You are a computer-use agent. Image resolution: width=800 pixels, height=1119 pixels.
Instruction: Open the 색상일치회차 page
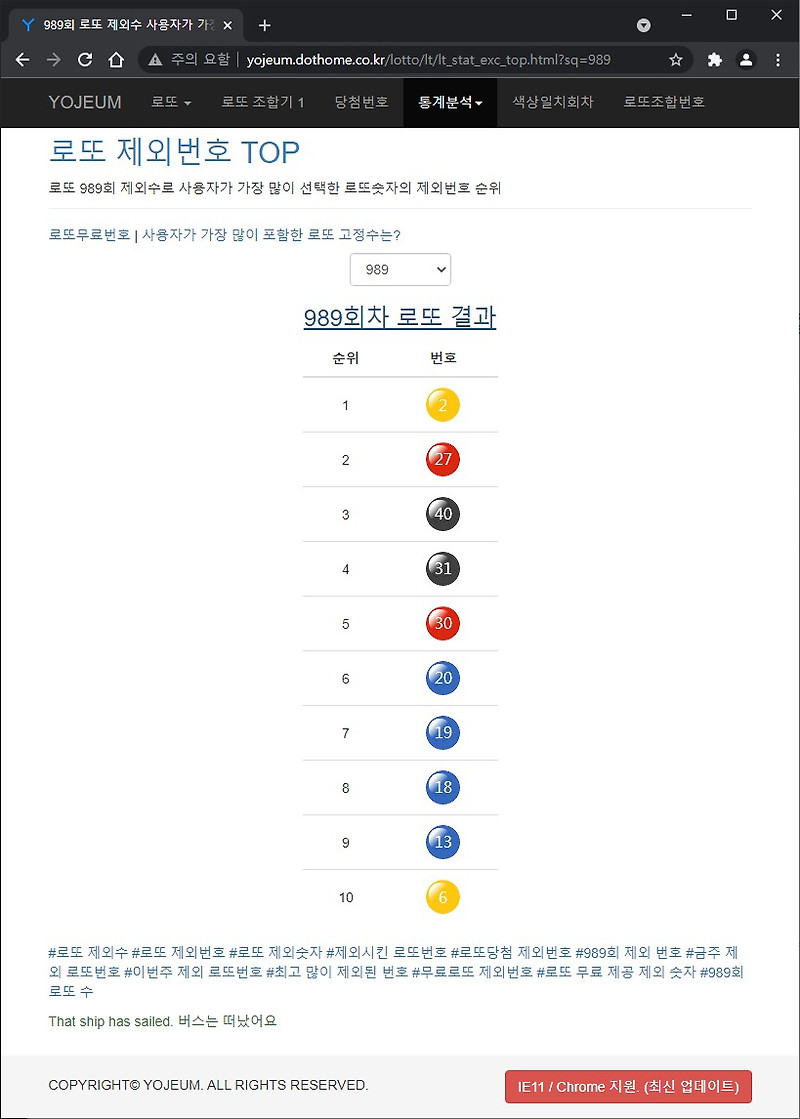point(552,102)
